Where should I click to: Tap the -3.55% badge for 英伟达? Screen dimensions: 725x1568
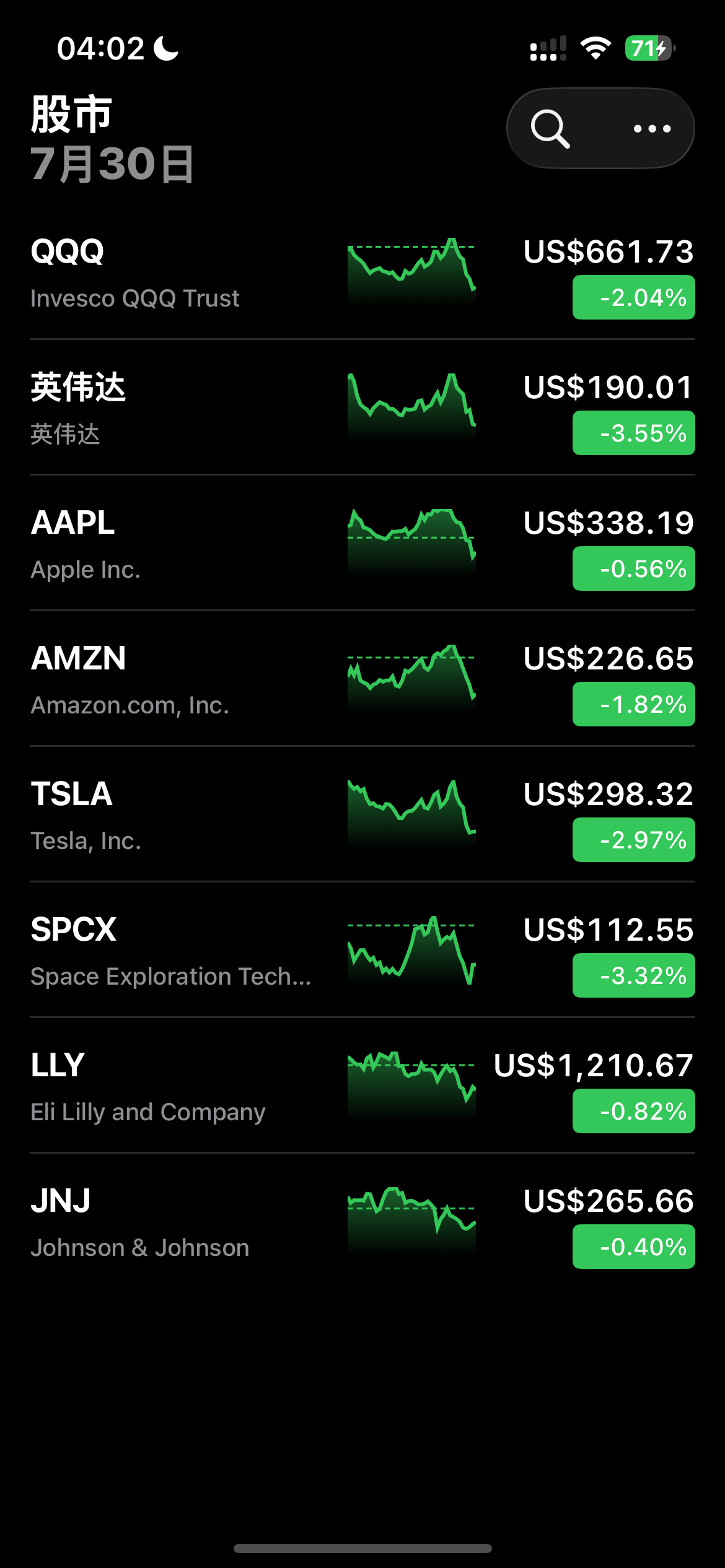633,433
